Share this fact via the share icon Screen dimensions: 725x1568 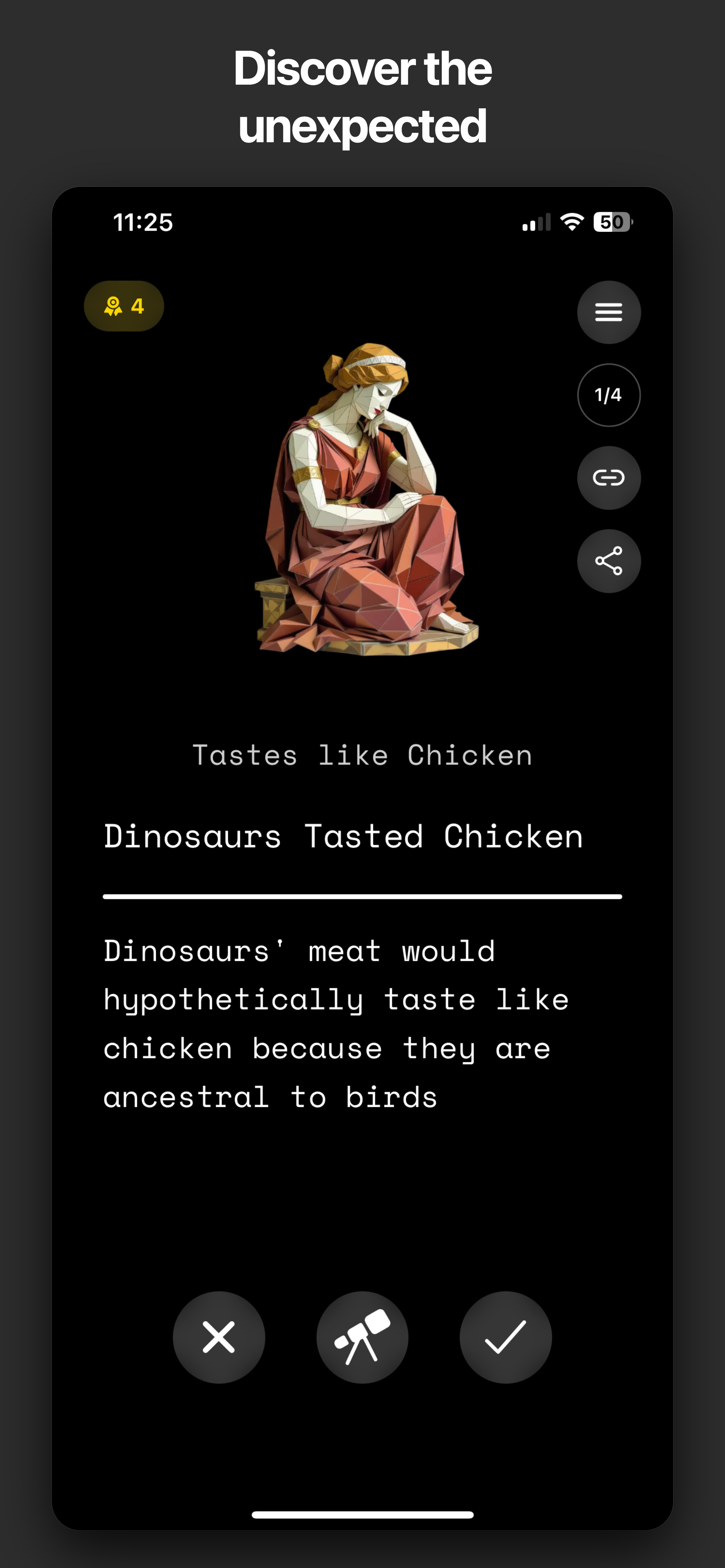pyautogui.click(x=608, y=560)
